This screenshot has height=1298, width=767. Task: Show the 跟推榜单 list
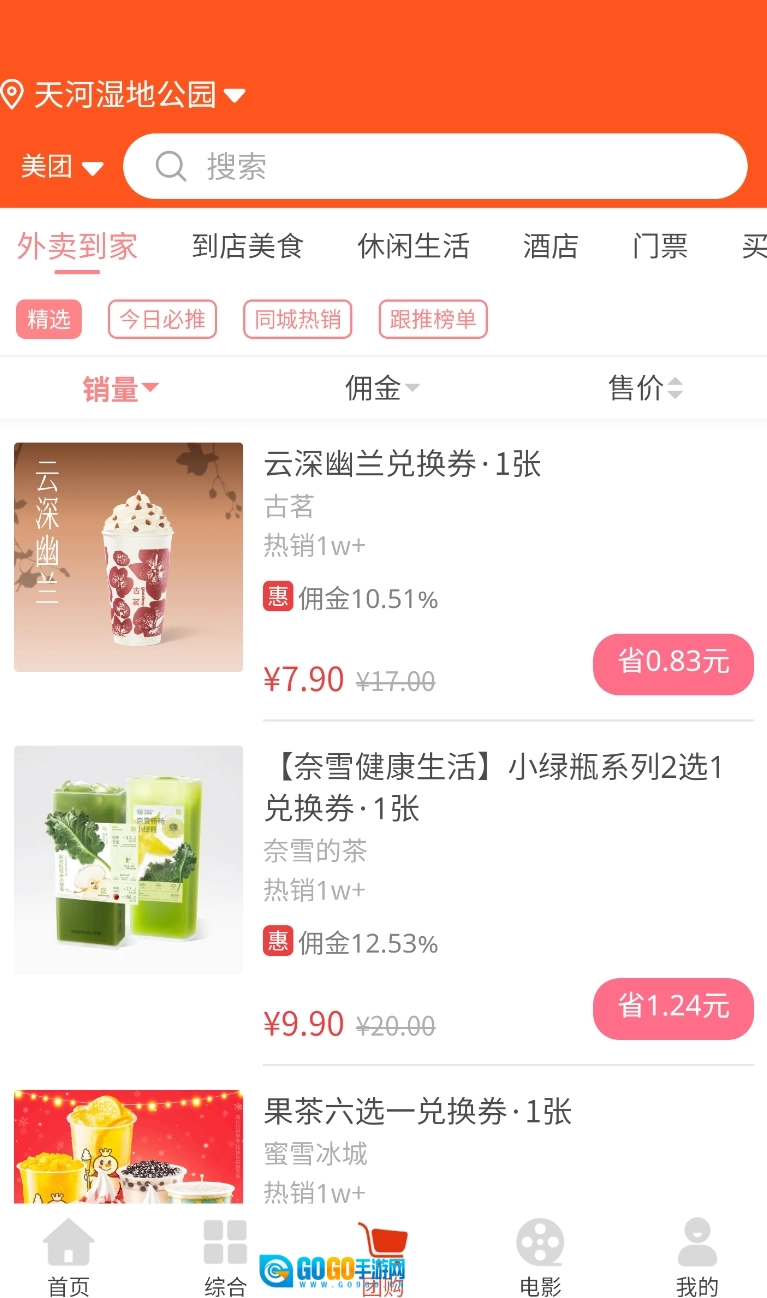[433, 319]
